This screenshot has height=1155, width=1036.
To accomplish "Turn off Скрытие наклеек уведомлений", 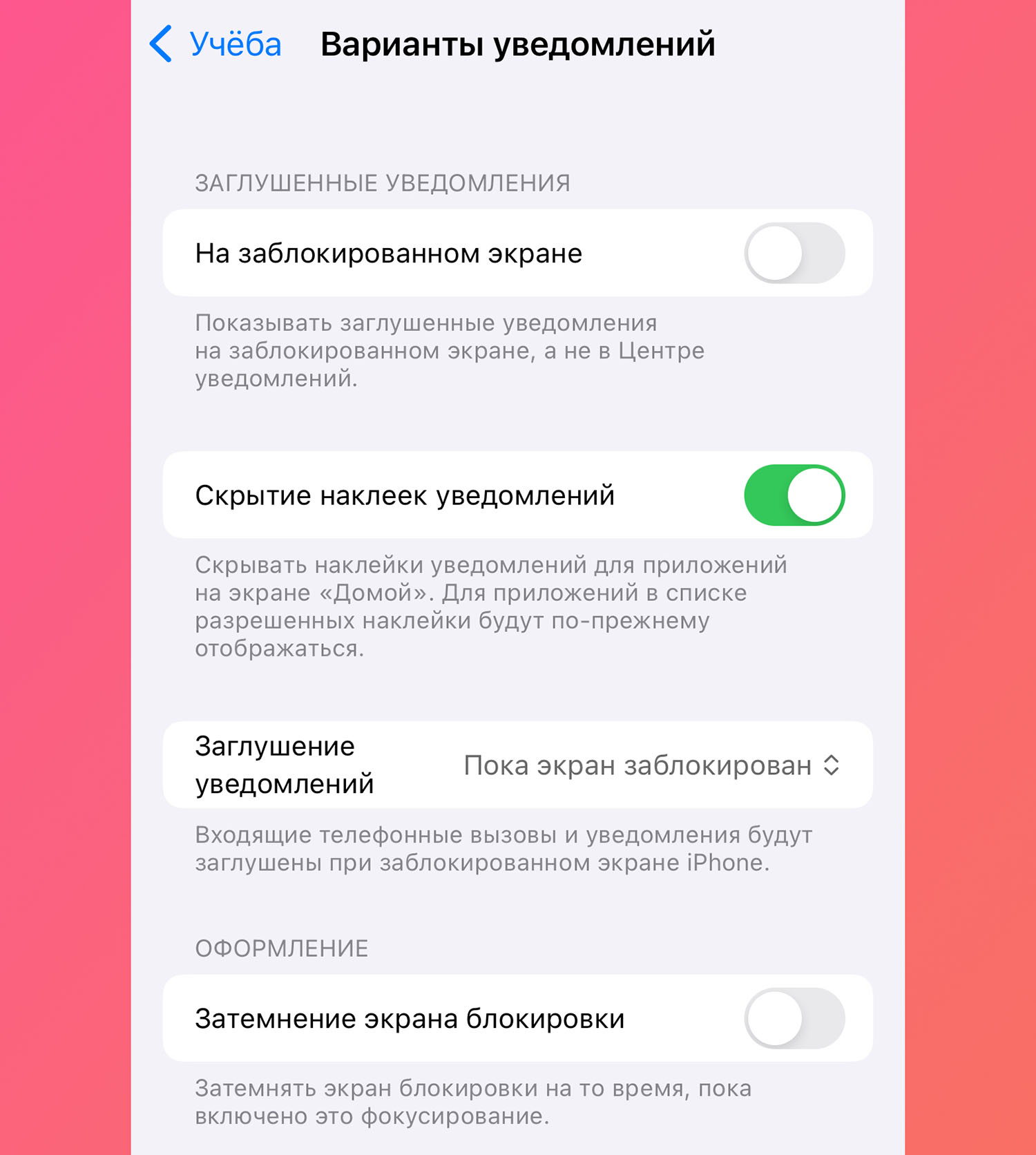I will pyautogui.click(x=794, y=495).
